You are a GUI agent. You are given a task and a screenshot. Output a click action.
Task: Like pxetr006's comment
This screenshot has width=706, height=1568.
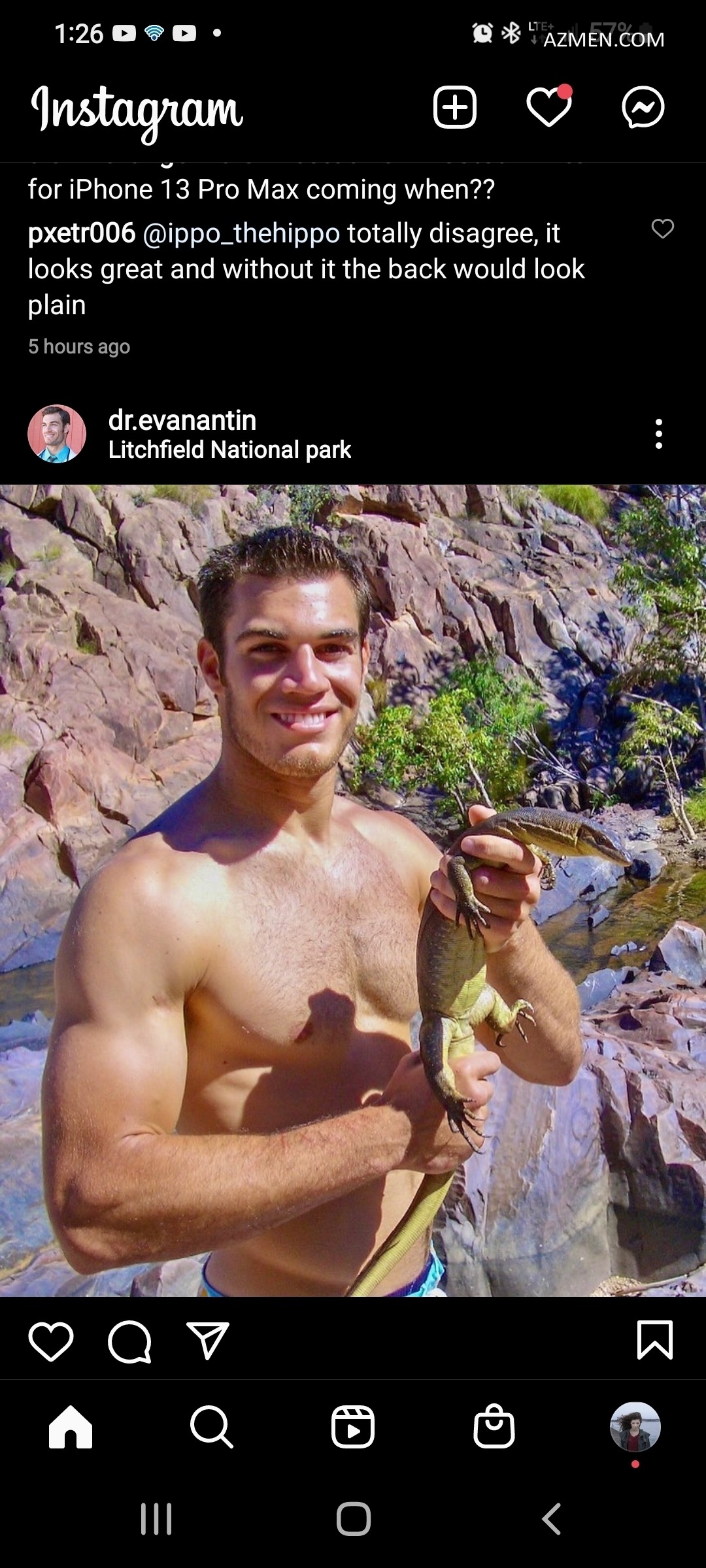[662, 229]
